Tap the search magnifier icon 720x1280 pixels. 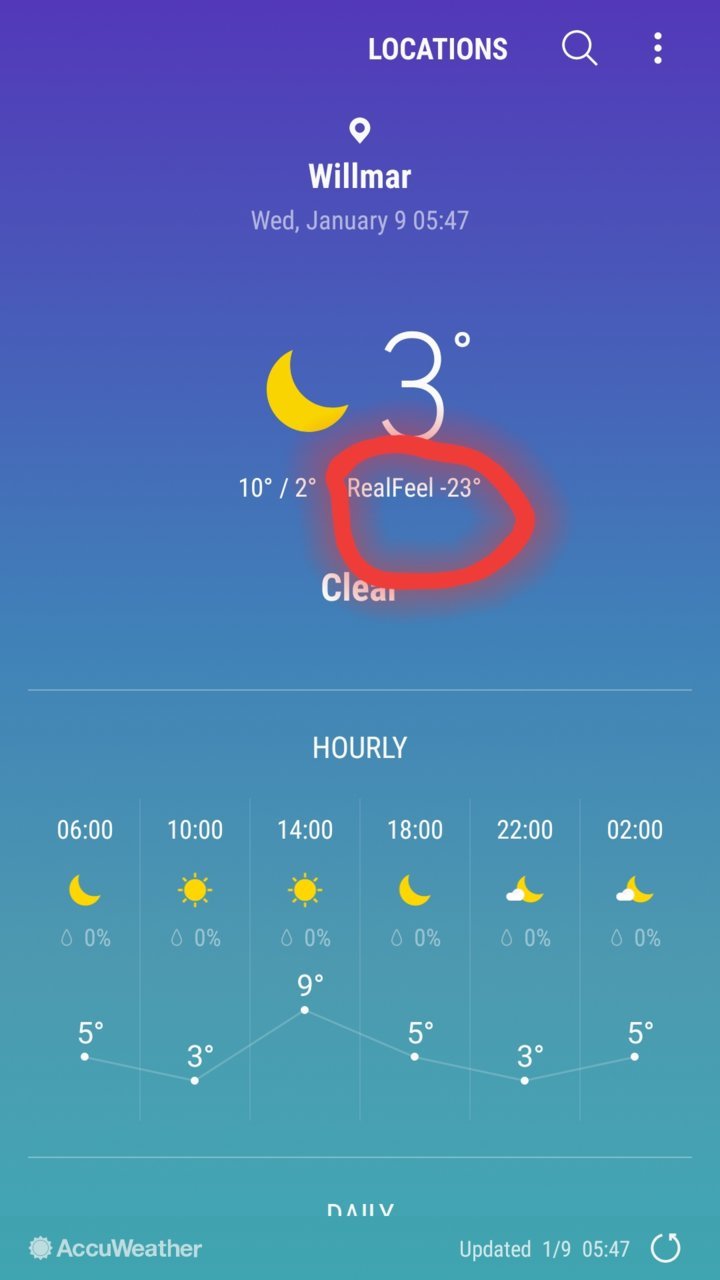point(579,48)
